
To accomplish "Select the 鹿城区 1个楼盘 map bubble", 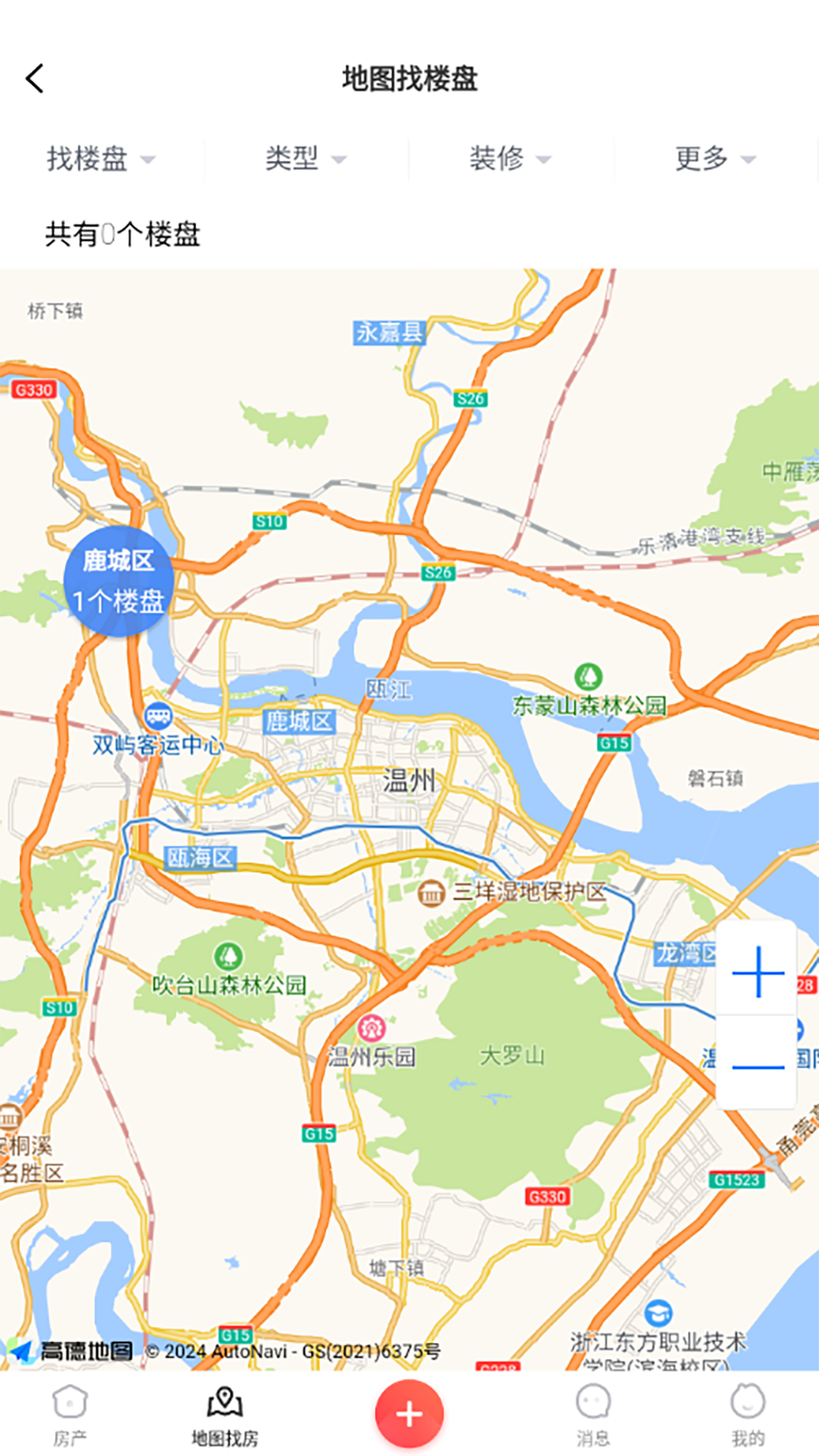I will point(119,582).
